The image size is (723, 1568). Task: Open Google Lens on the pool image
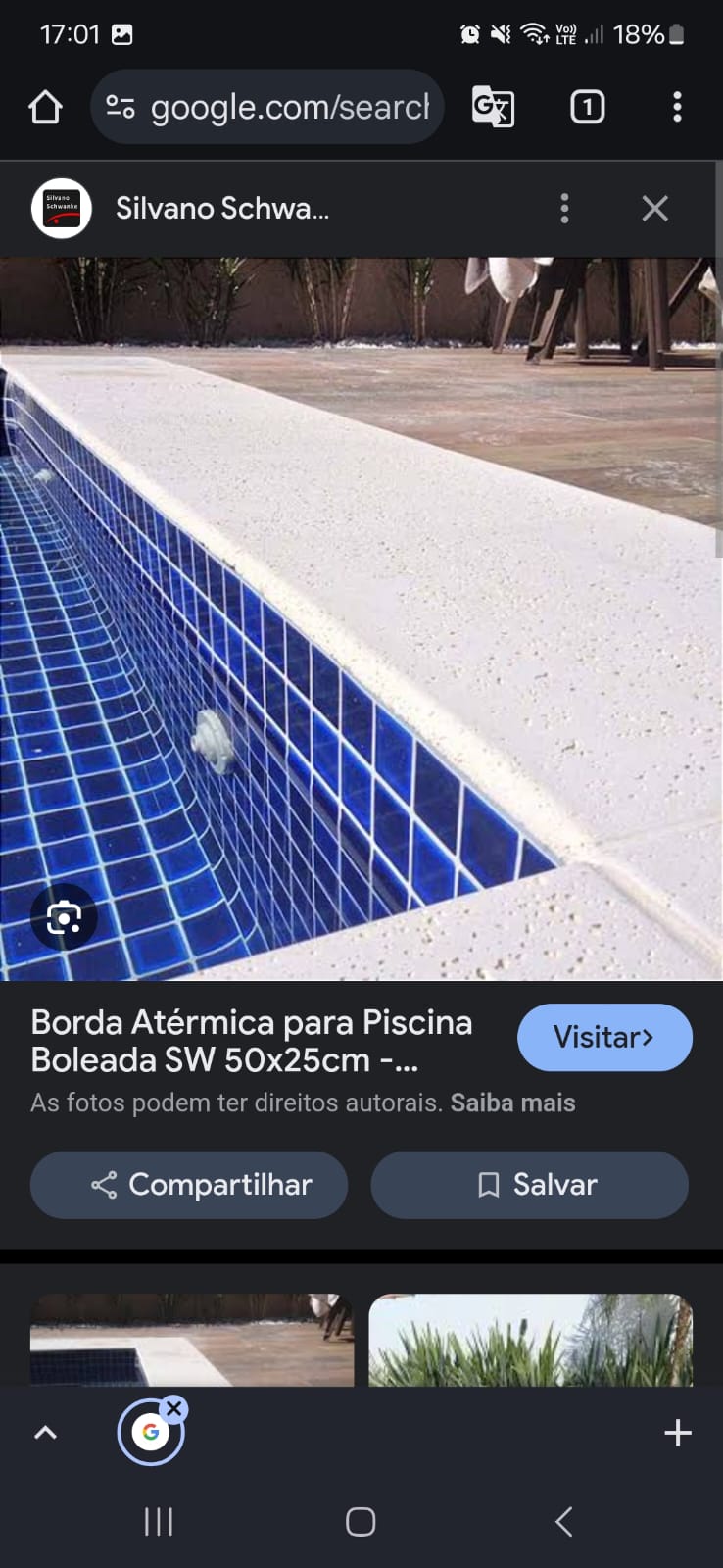click(x=64, y=917)
